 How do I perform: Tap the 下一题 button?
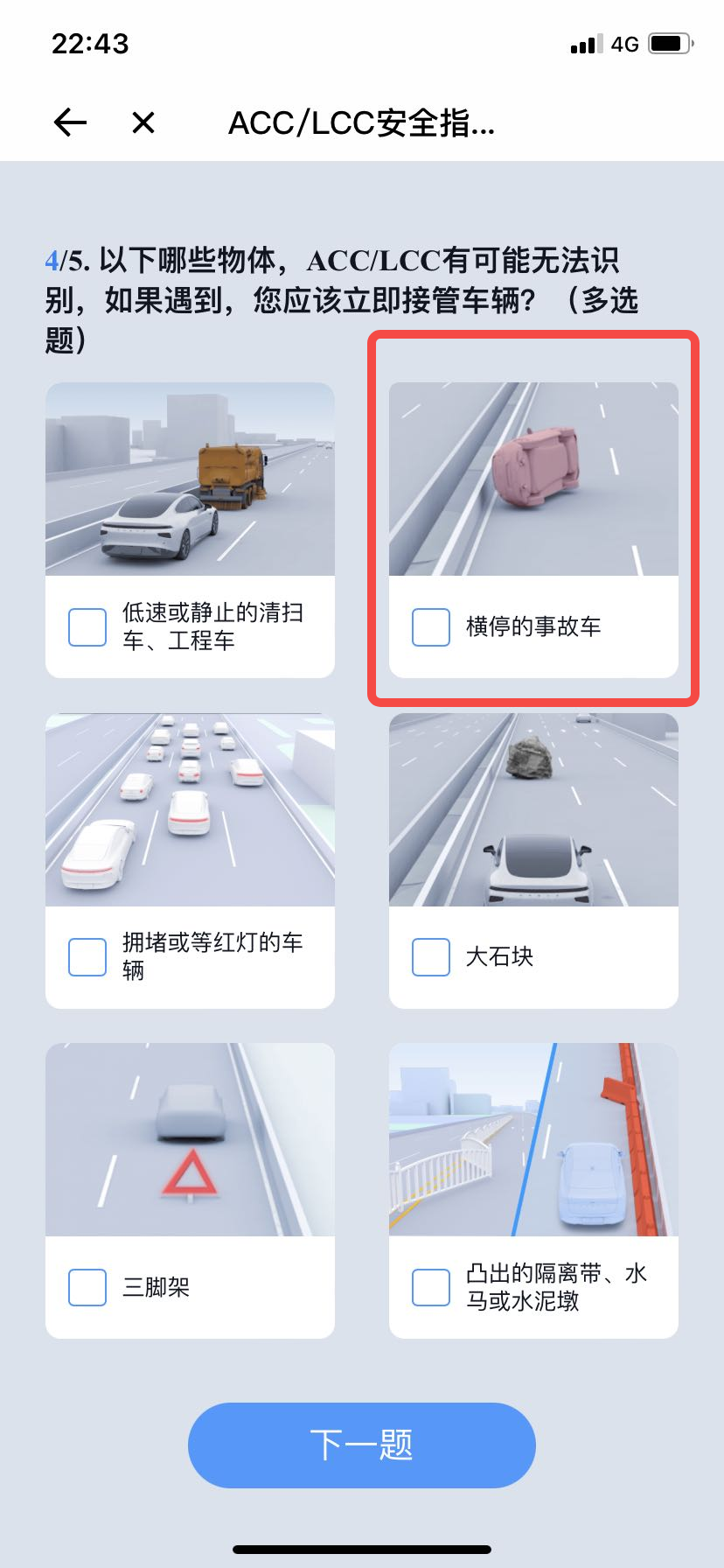click(361, 1445)
